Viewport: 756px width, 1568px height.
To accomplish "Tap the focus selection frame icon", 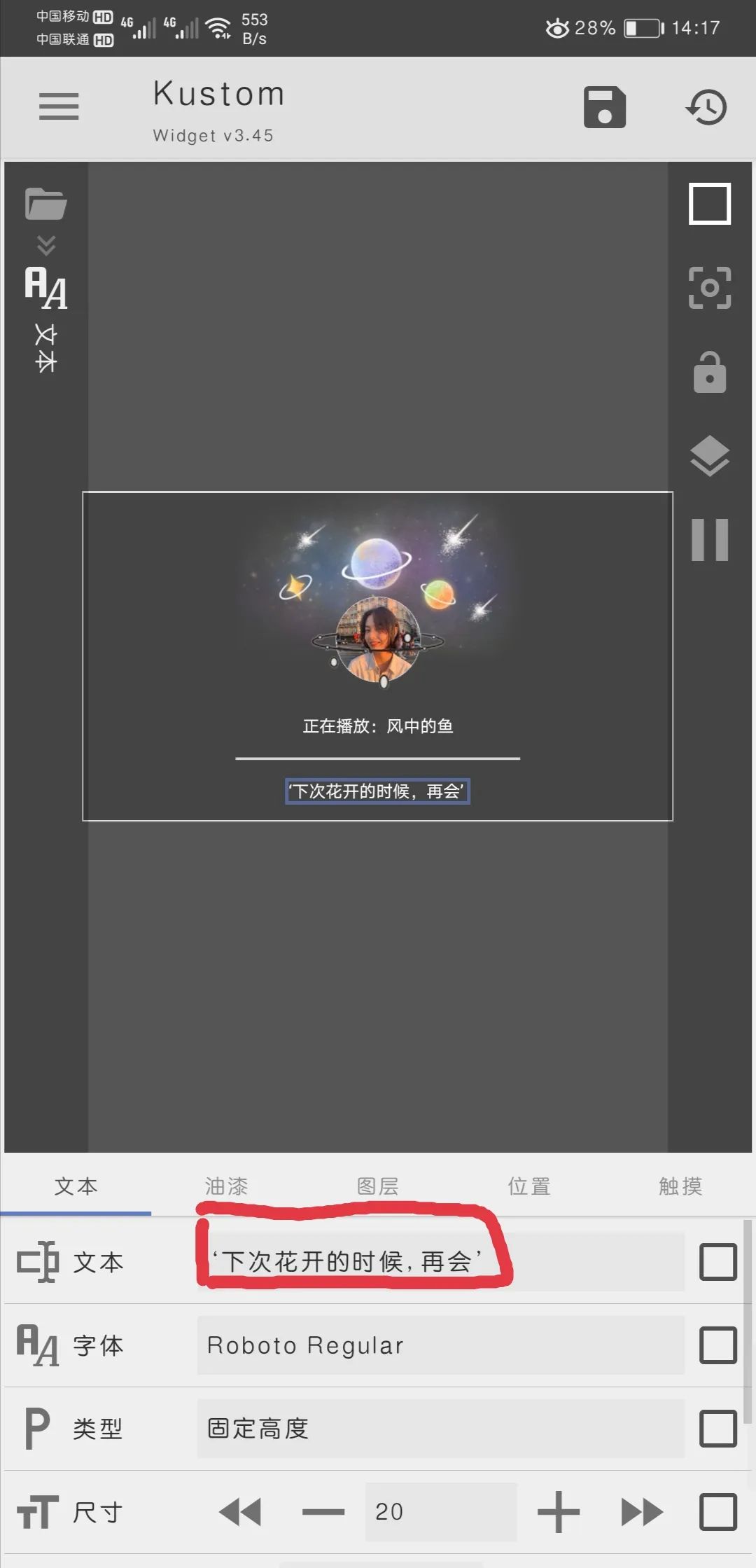I will click(709, 288).
